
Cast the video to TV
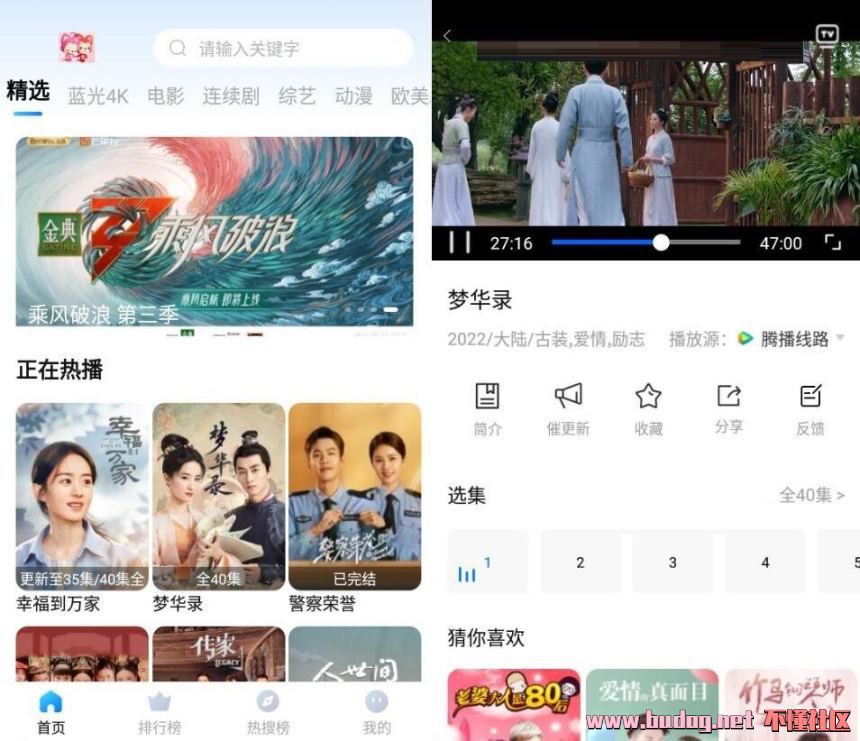point(827,35)
